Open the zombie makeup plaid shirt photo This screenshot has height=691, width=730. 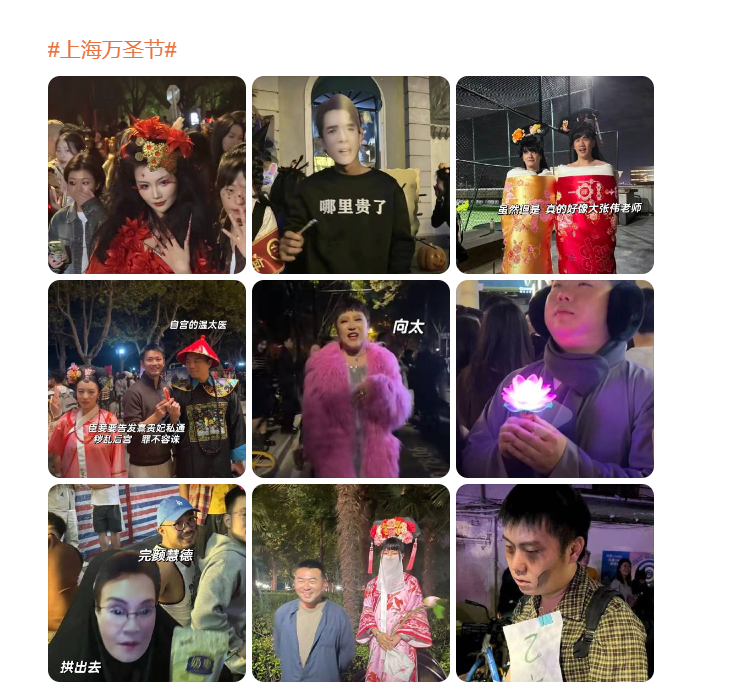click(x=555, y=583)
